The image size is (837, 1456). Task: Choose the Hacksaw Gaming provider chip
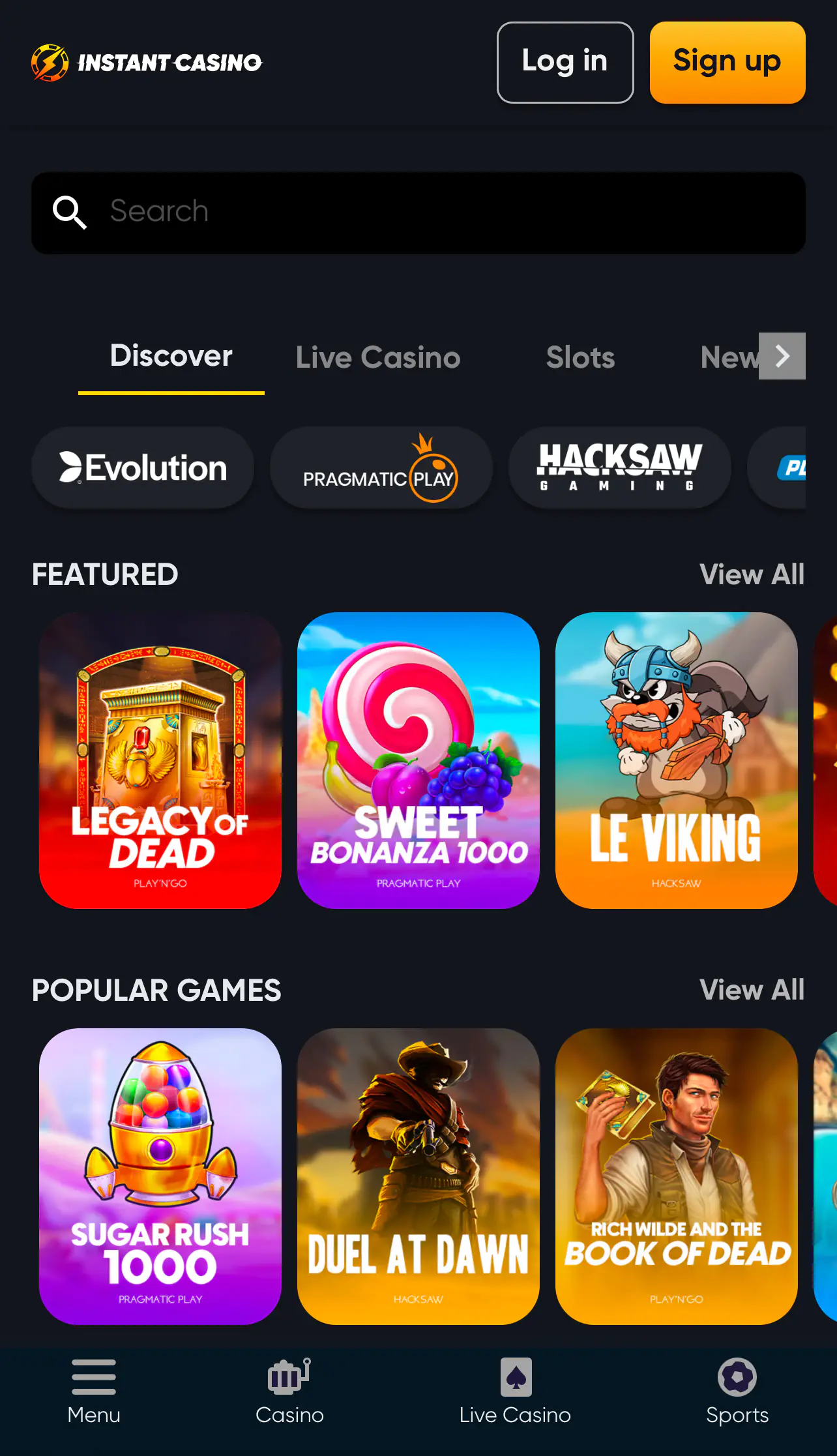[619, 468]
